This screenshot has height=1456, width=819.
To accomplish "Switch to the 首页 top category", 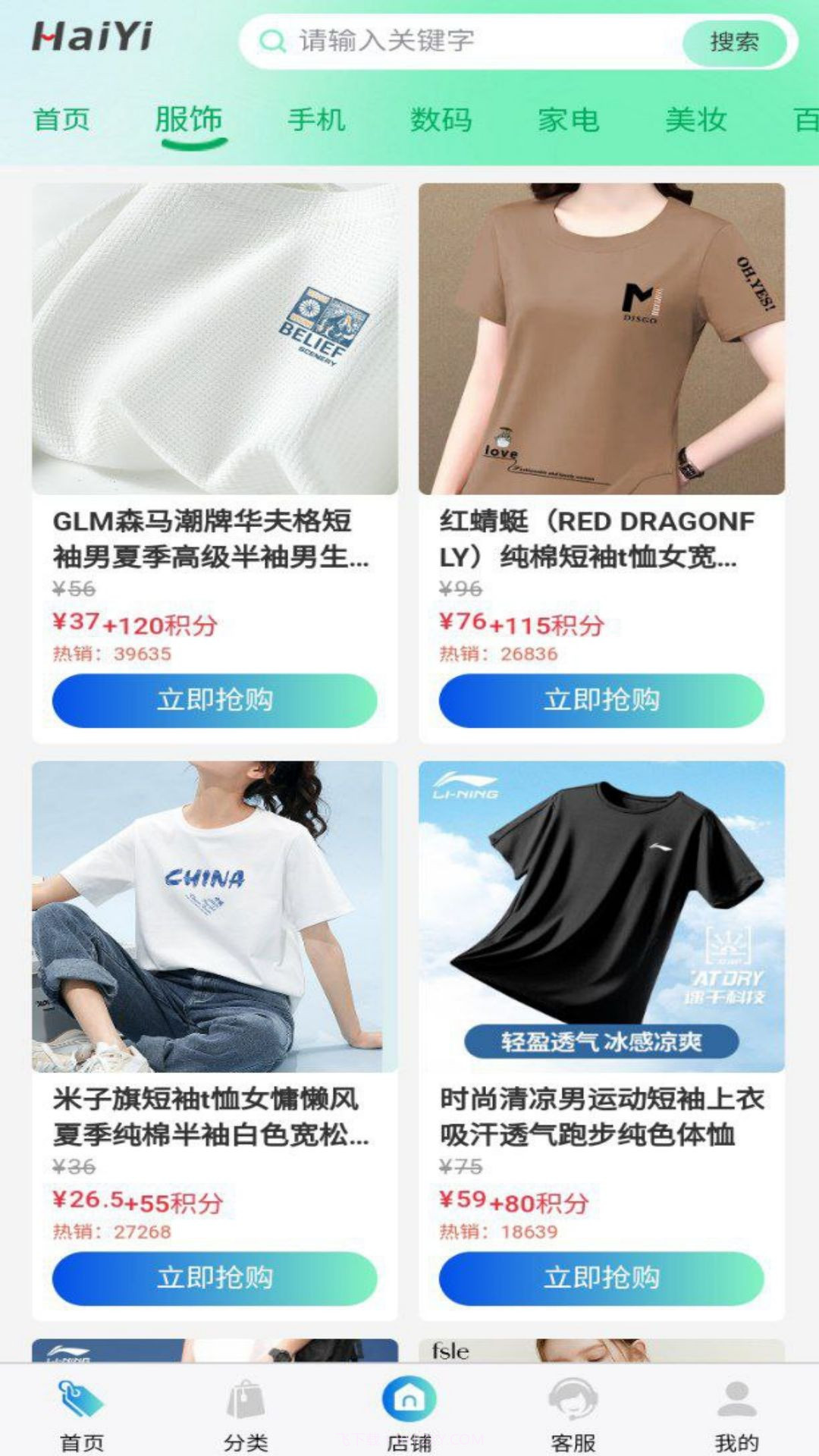I will tap(61, 119).
